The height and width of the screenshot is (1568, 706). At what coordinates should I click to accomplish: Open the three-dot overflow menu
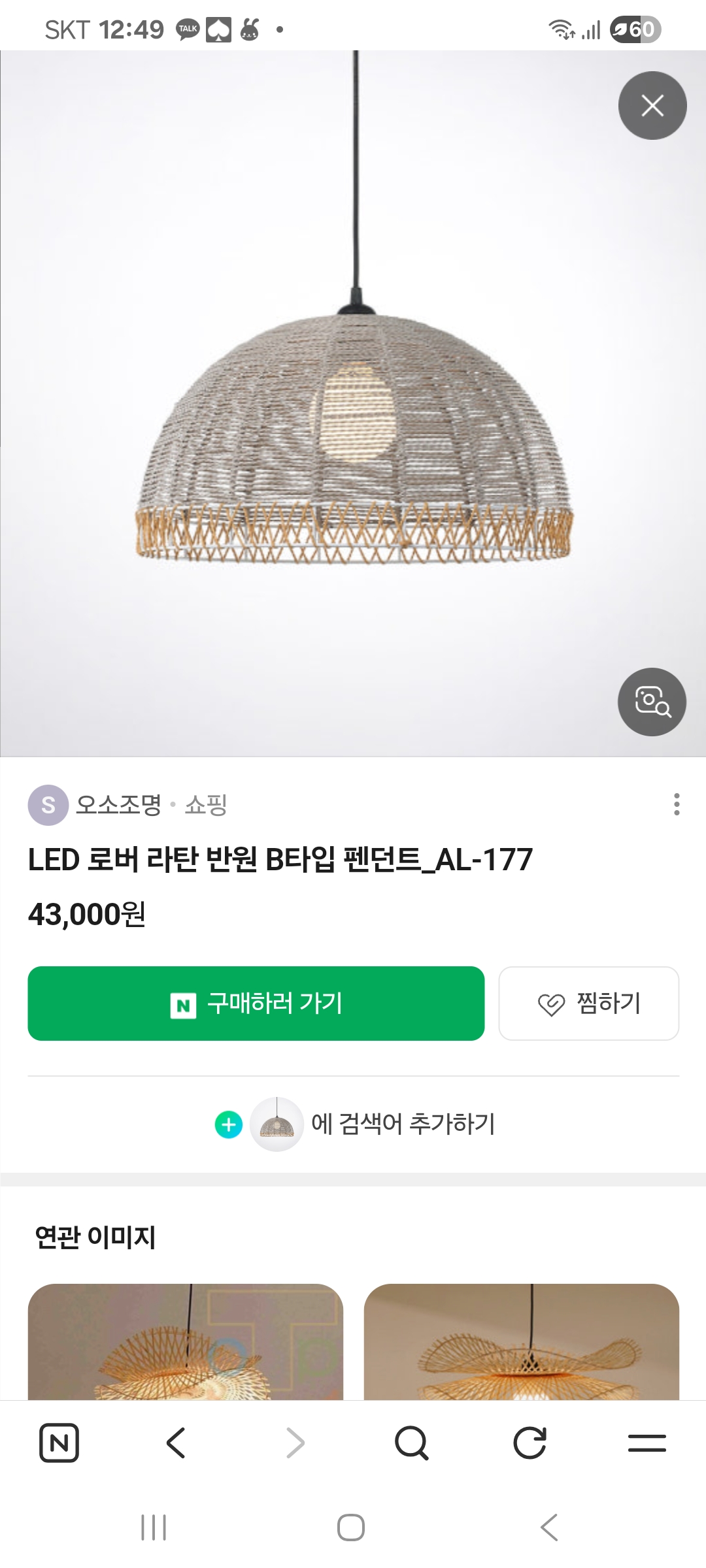[x=677, y=804]
